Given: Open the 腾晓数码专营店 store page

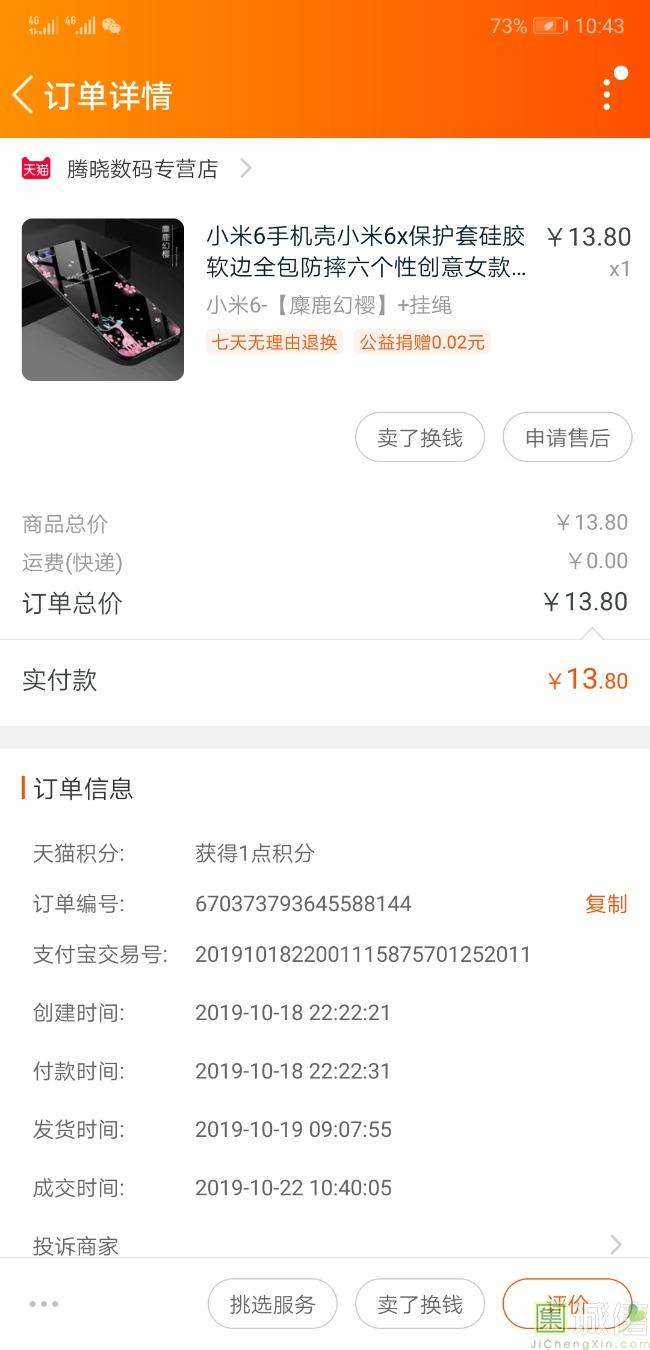Looking at the screenshot, I should (142, 169).
